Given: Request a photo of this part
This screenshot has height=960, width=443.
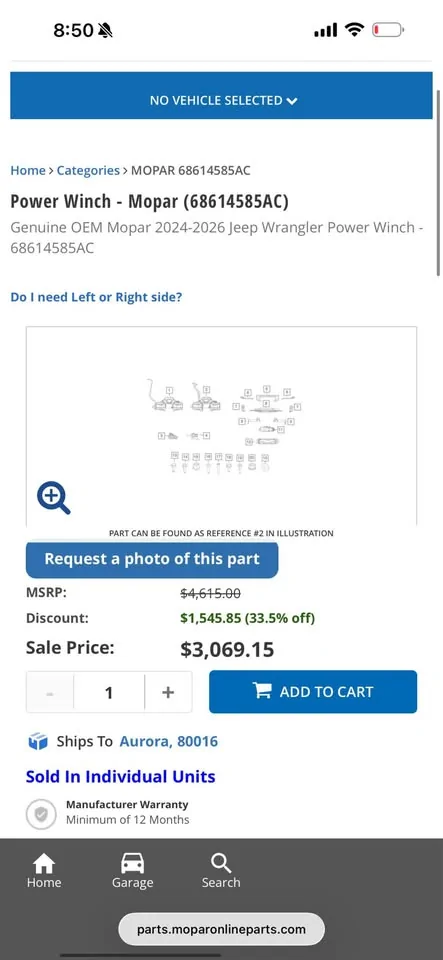Looking at the screenshot, I should pyautogui.click(x=152, y=560).
